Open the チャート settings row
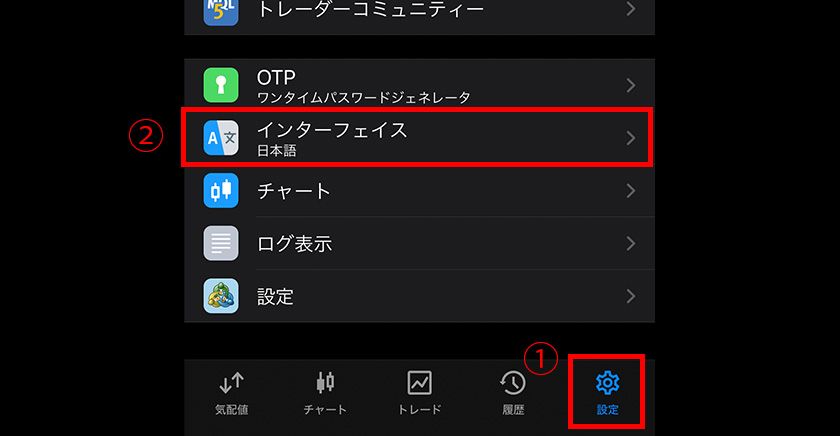 (419, 190)
